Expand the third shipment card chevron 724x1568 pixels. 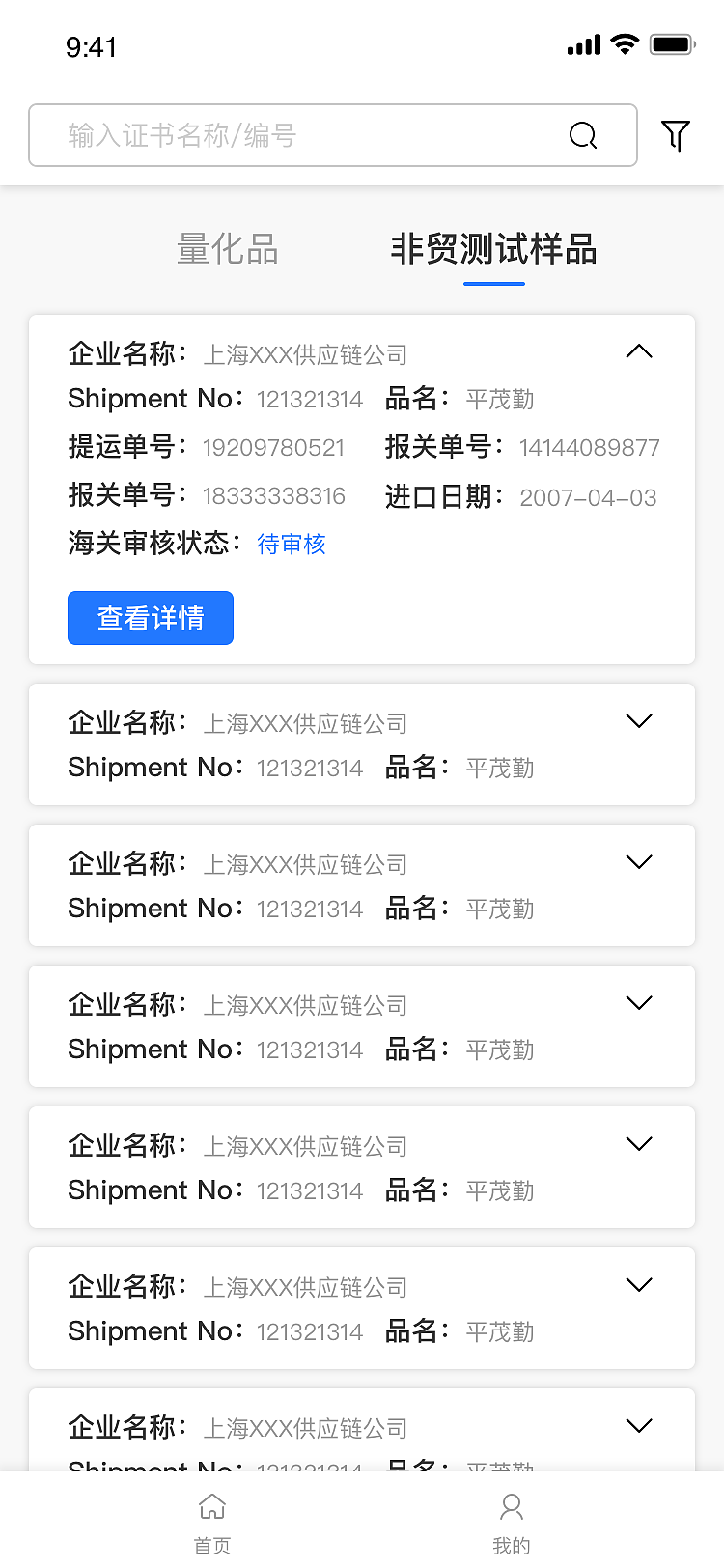point(638,861)
